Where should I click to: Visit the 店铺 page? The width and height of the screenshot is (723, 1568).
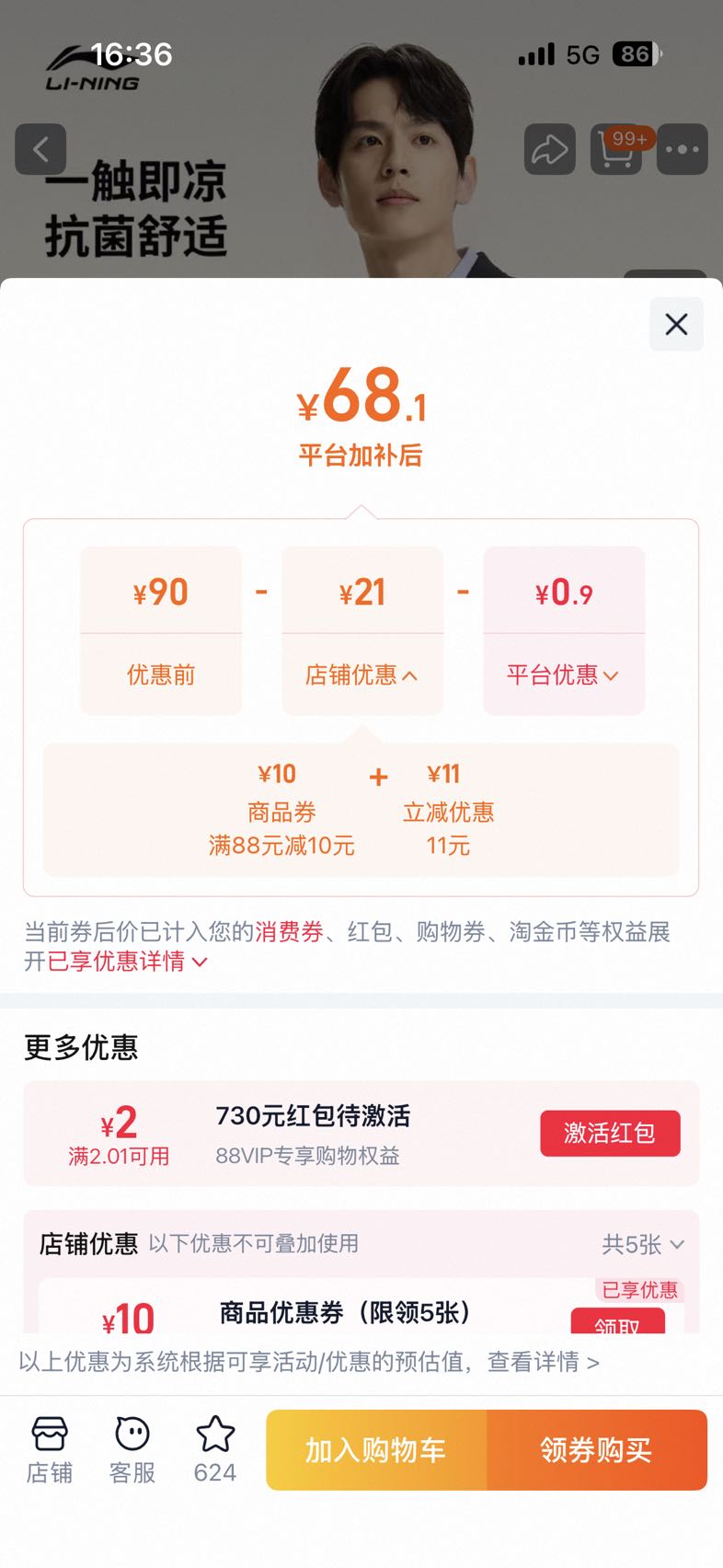50,1450
